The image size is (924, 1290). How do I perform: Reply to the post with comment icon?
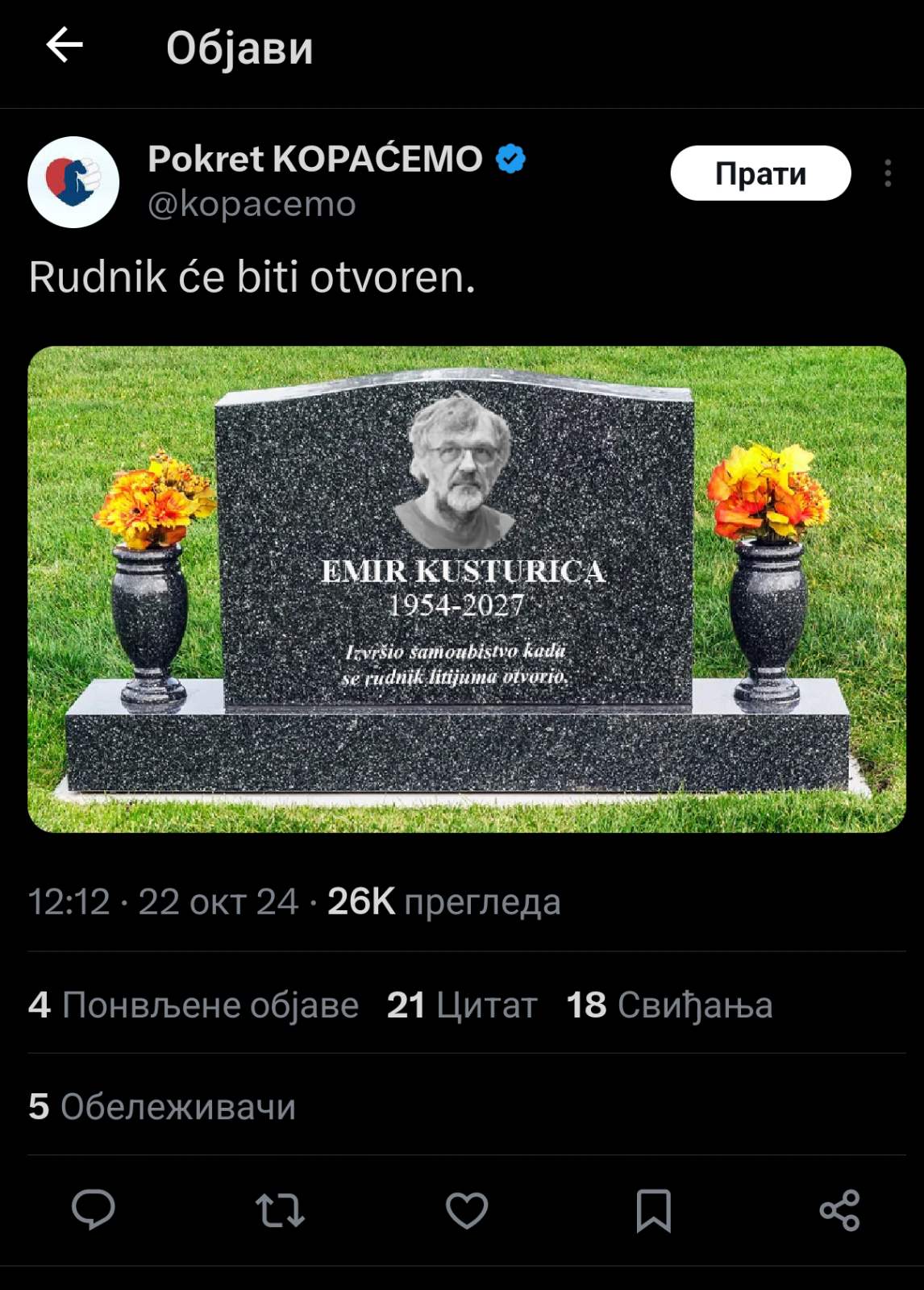tap(94, 1209)
